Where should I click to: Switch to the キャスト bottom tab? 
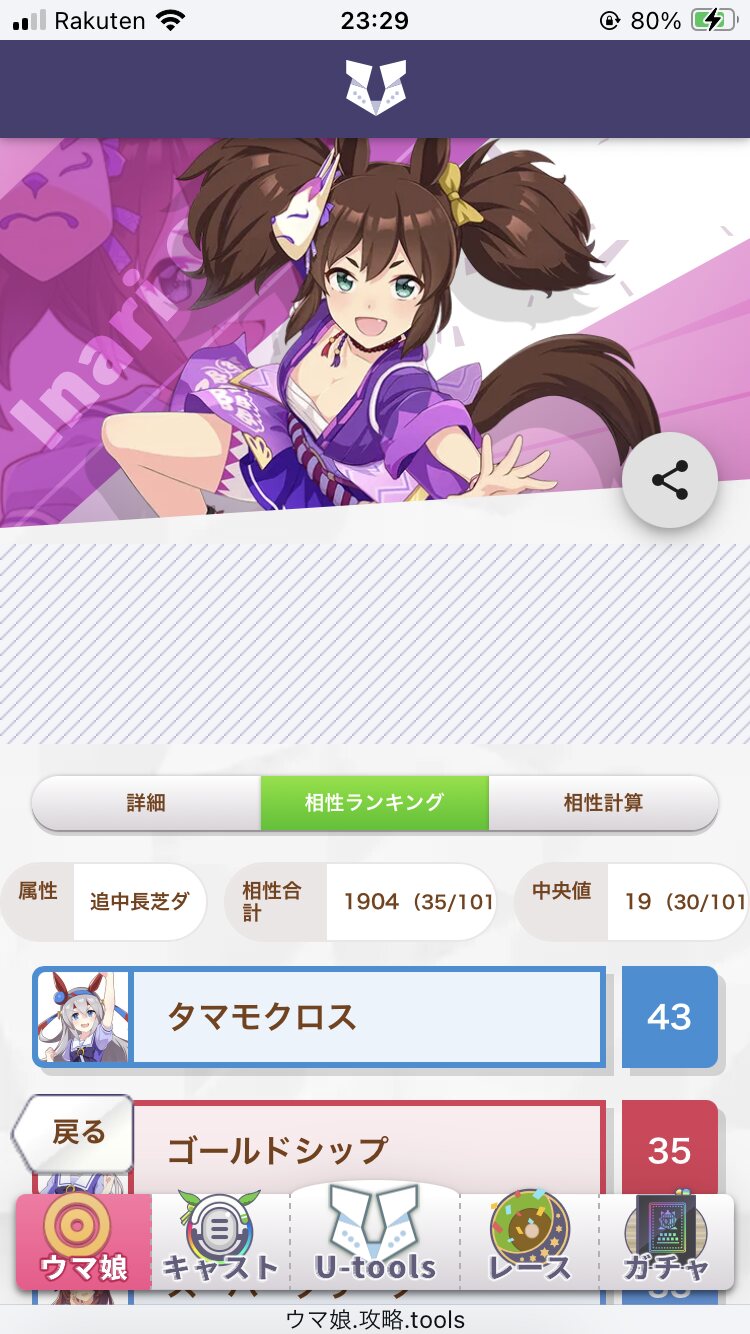click(x=220, y=1241)
